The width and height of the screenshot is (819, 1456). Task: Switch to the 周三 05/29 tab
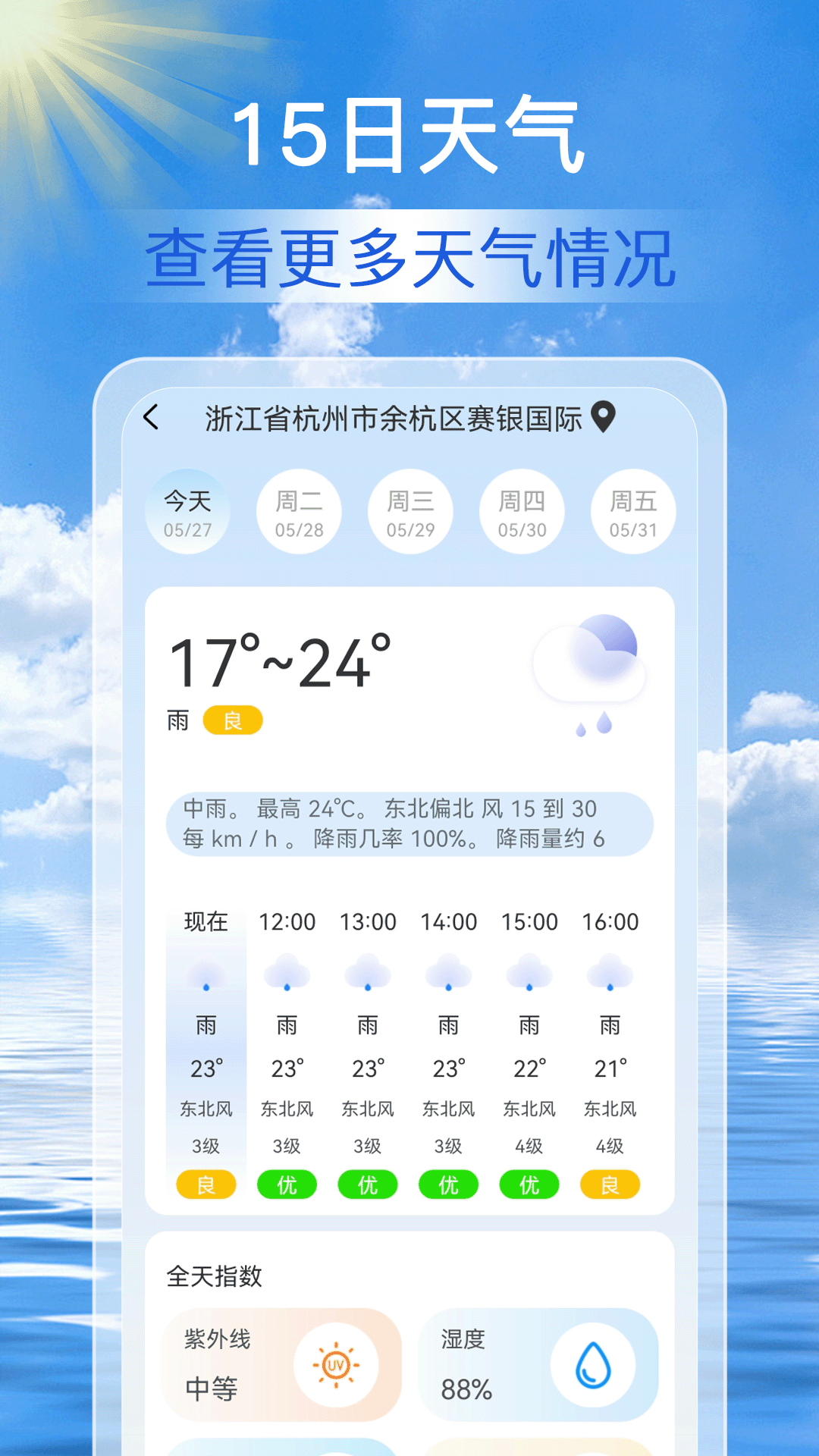(410, 511)
